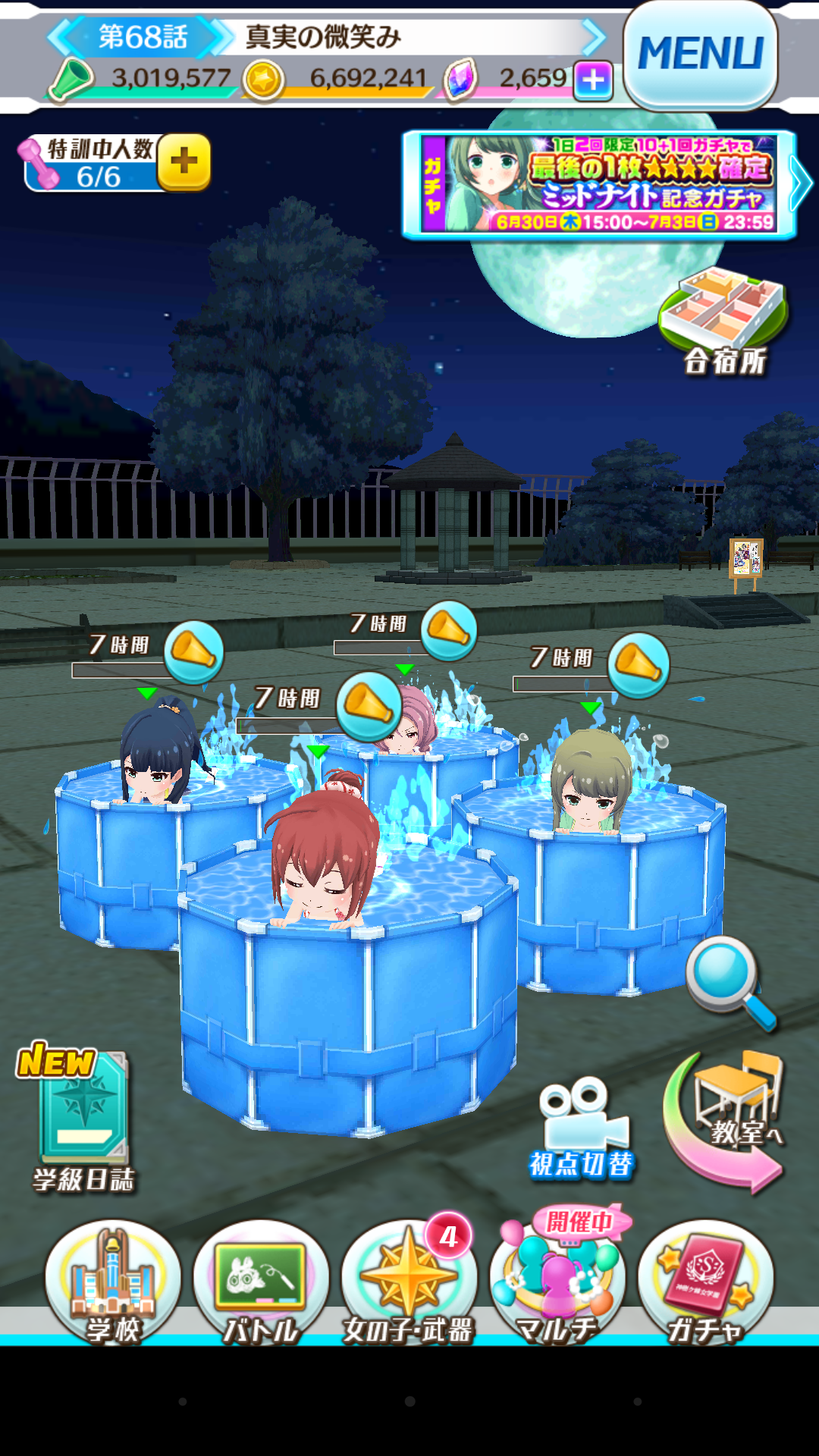This screenshot has height=1456, width=819.
Task: Tap the megaphone above the green-haired girl
Action: point(639,665)
